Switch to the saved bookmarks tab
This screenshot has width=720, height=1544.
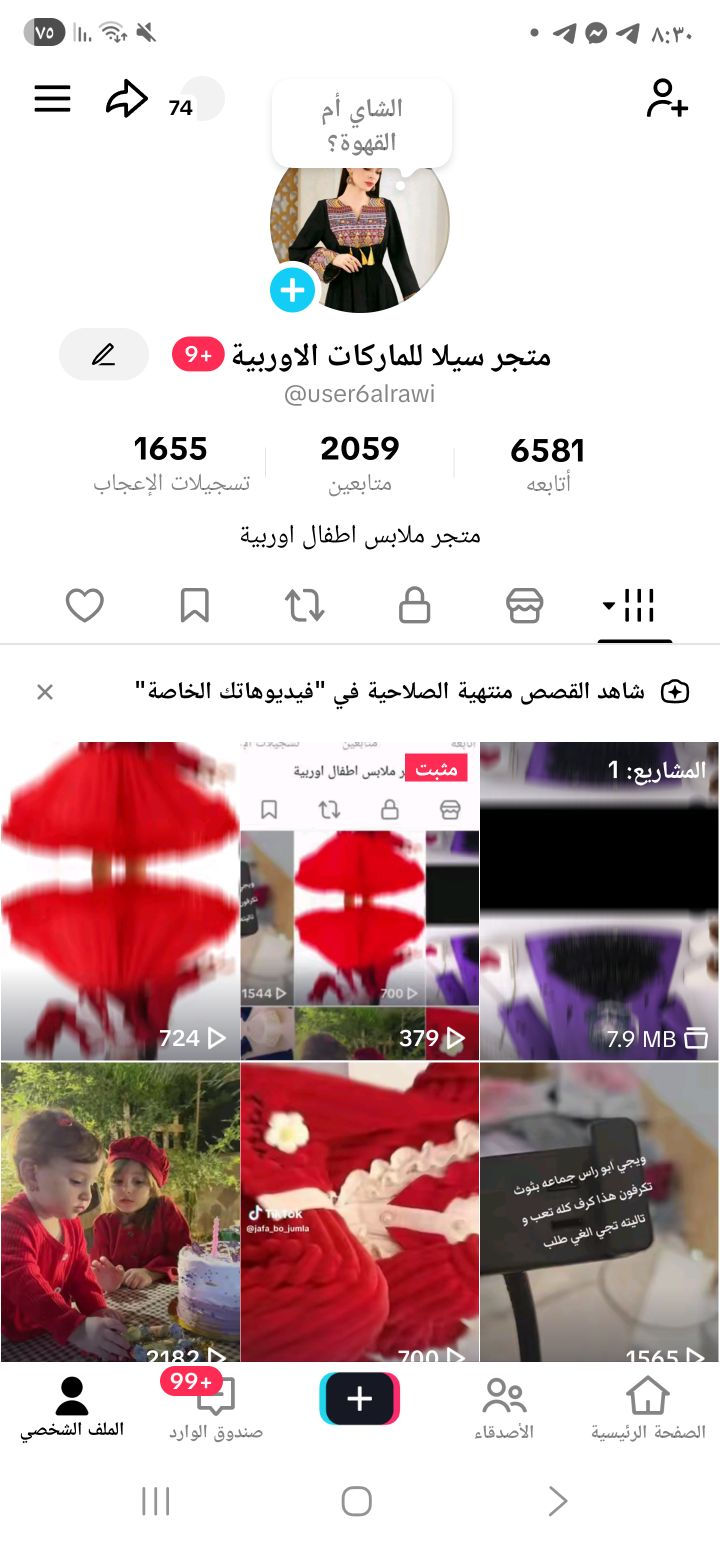pos(194,605)
